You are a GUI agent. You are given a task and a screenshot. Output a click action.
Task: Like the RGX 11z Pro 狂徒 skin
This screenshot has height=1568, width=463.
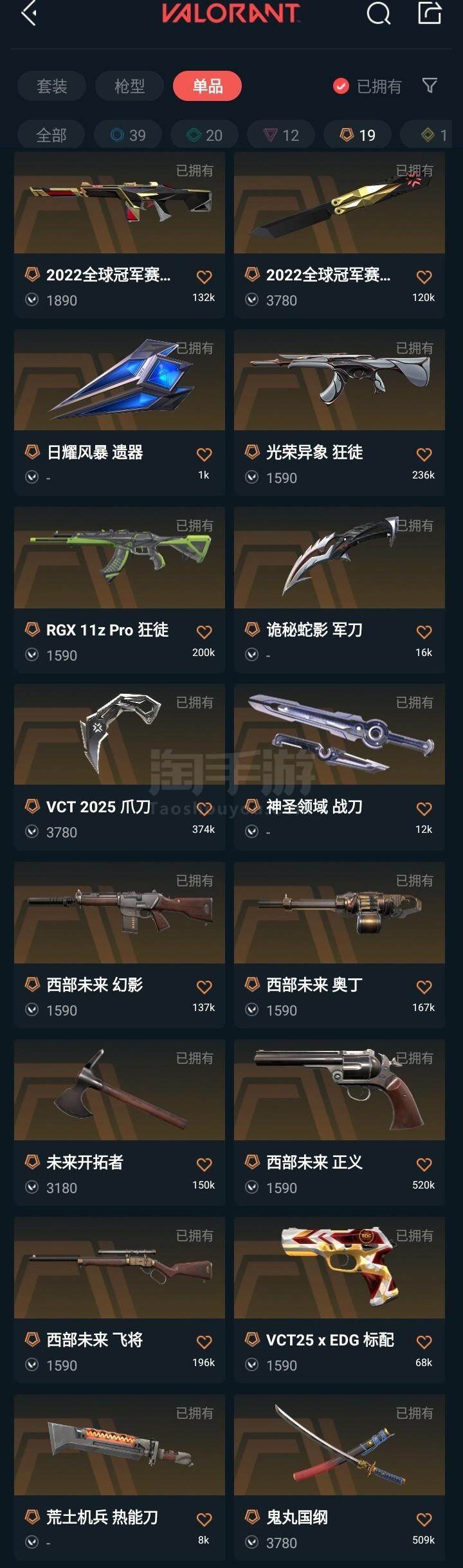coord(204,632)
